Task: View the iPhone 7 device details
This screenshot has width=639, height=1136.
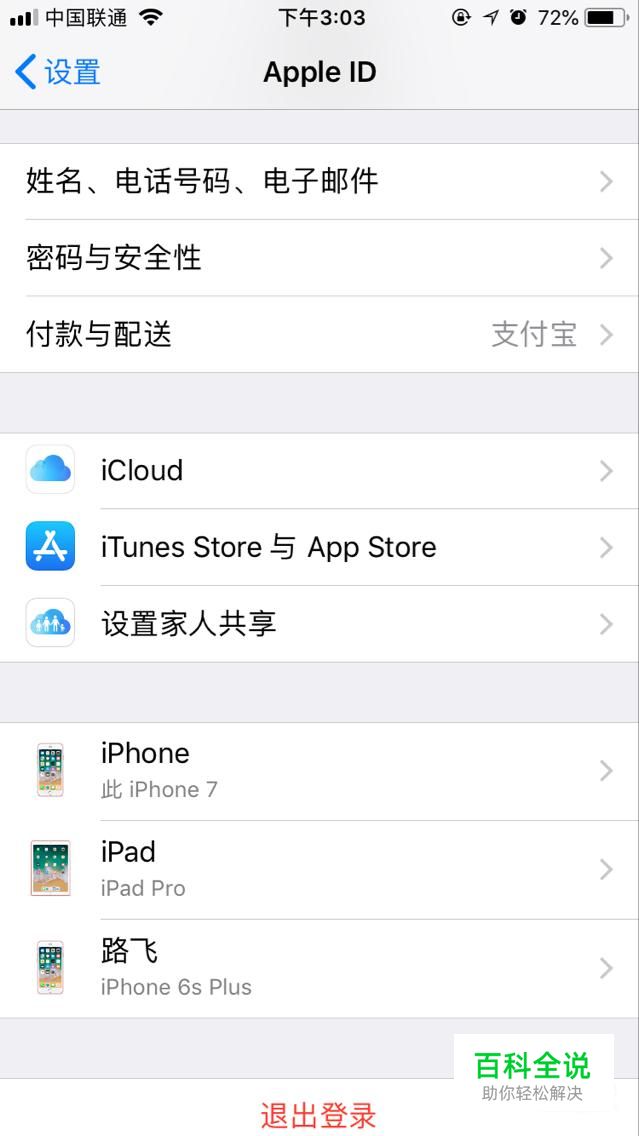Action: (x=319, y=770)
